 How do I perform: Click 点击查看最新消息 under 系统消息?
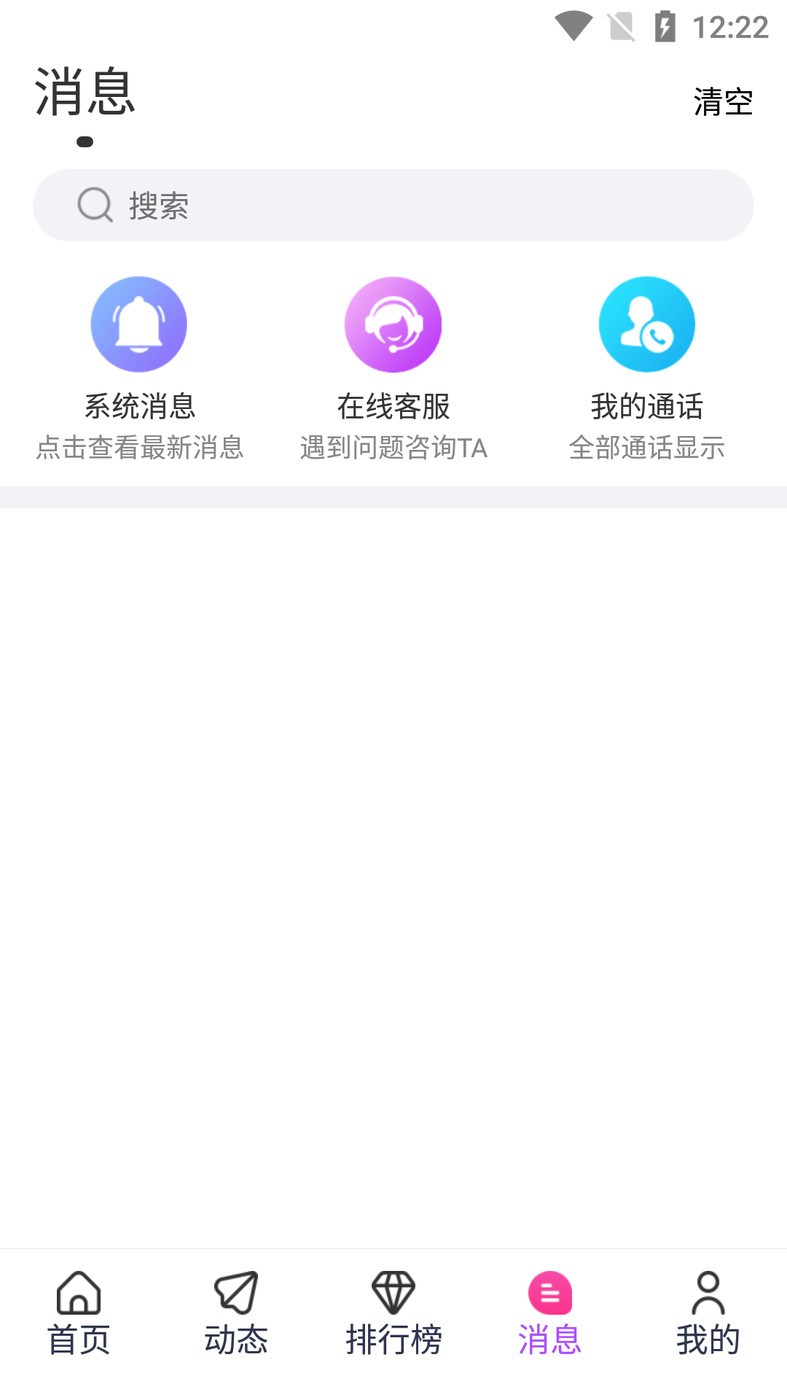pos(139,447)
